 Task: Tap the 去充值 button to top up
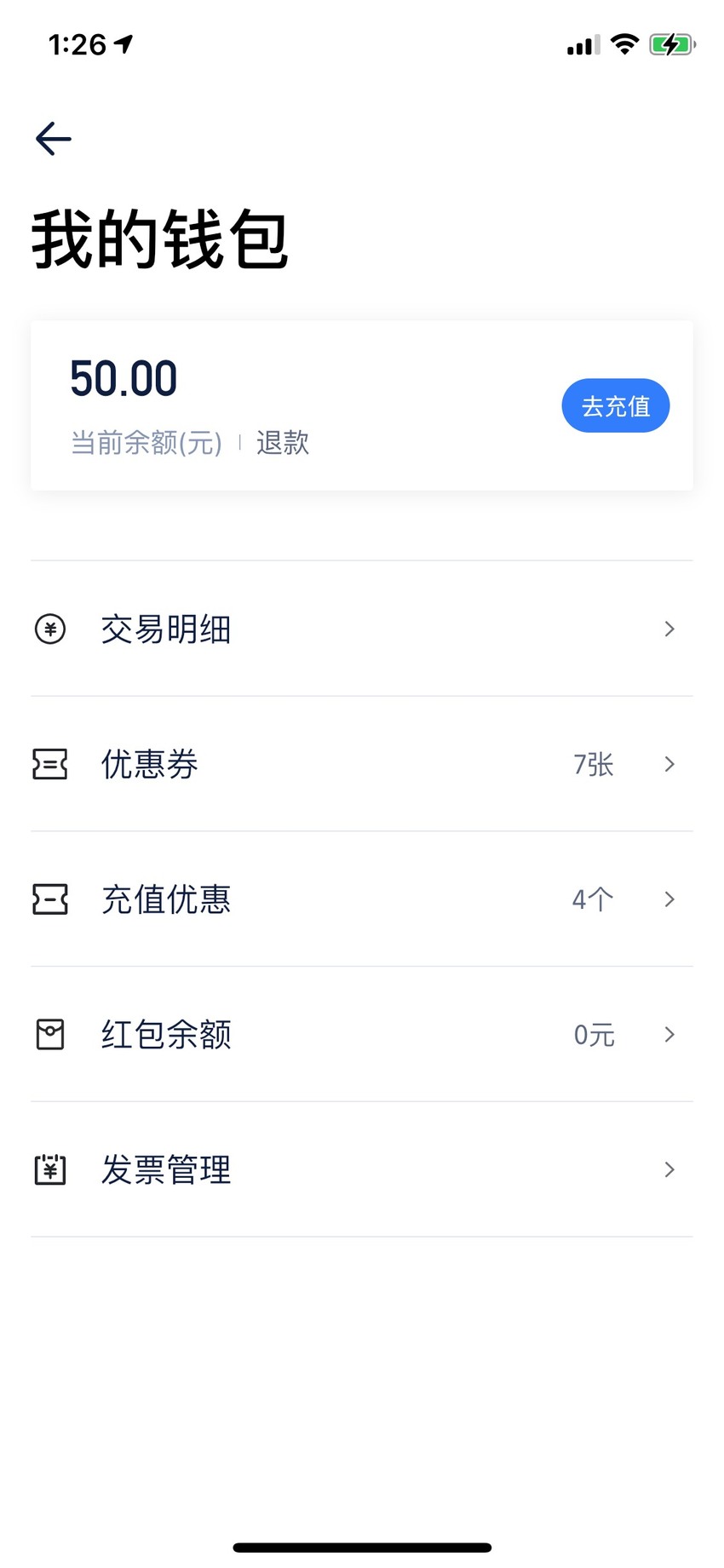coord(615,405)
